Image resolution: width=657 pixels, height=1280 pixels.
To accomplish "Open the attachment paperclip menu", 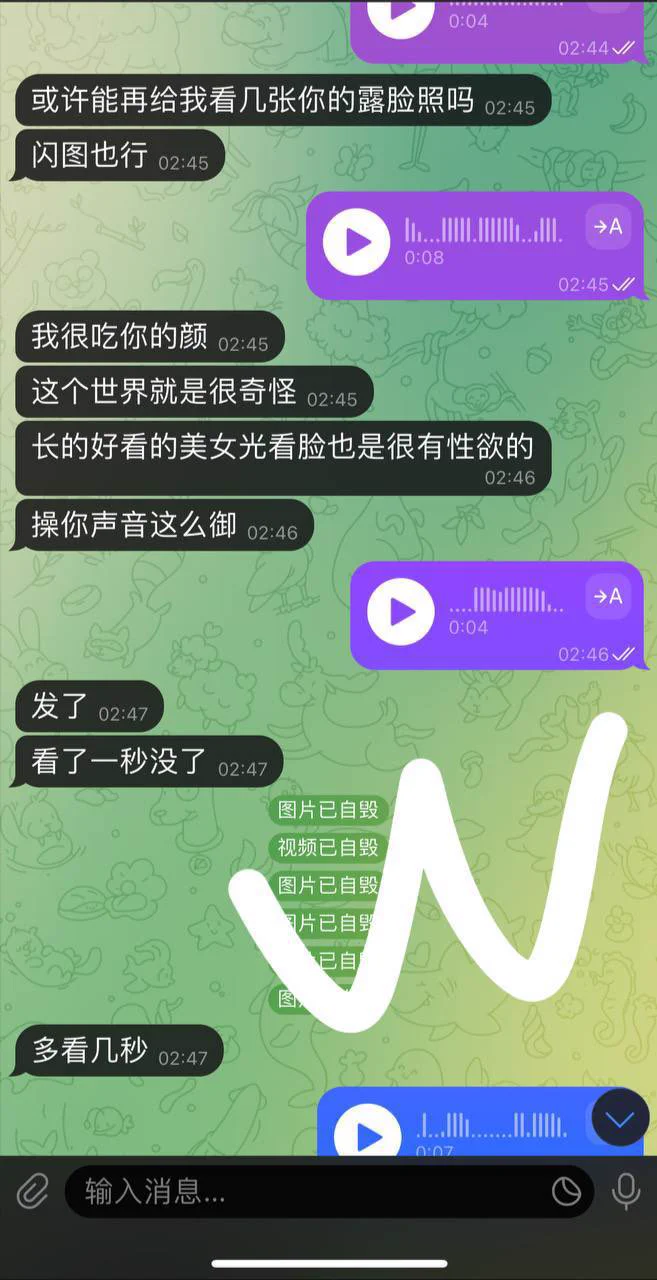I will point(33,1191).
